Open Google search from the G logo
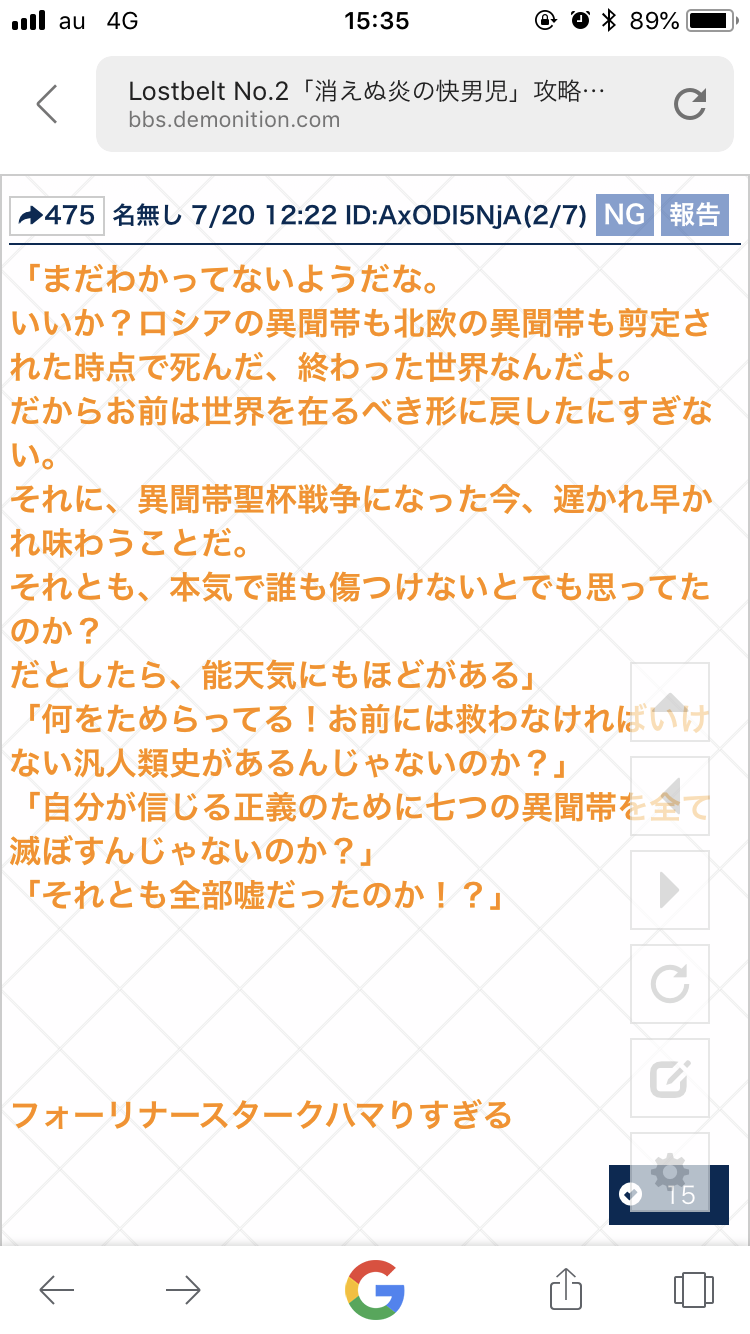 click(x=375, y=1288)
